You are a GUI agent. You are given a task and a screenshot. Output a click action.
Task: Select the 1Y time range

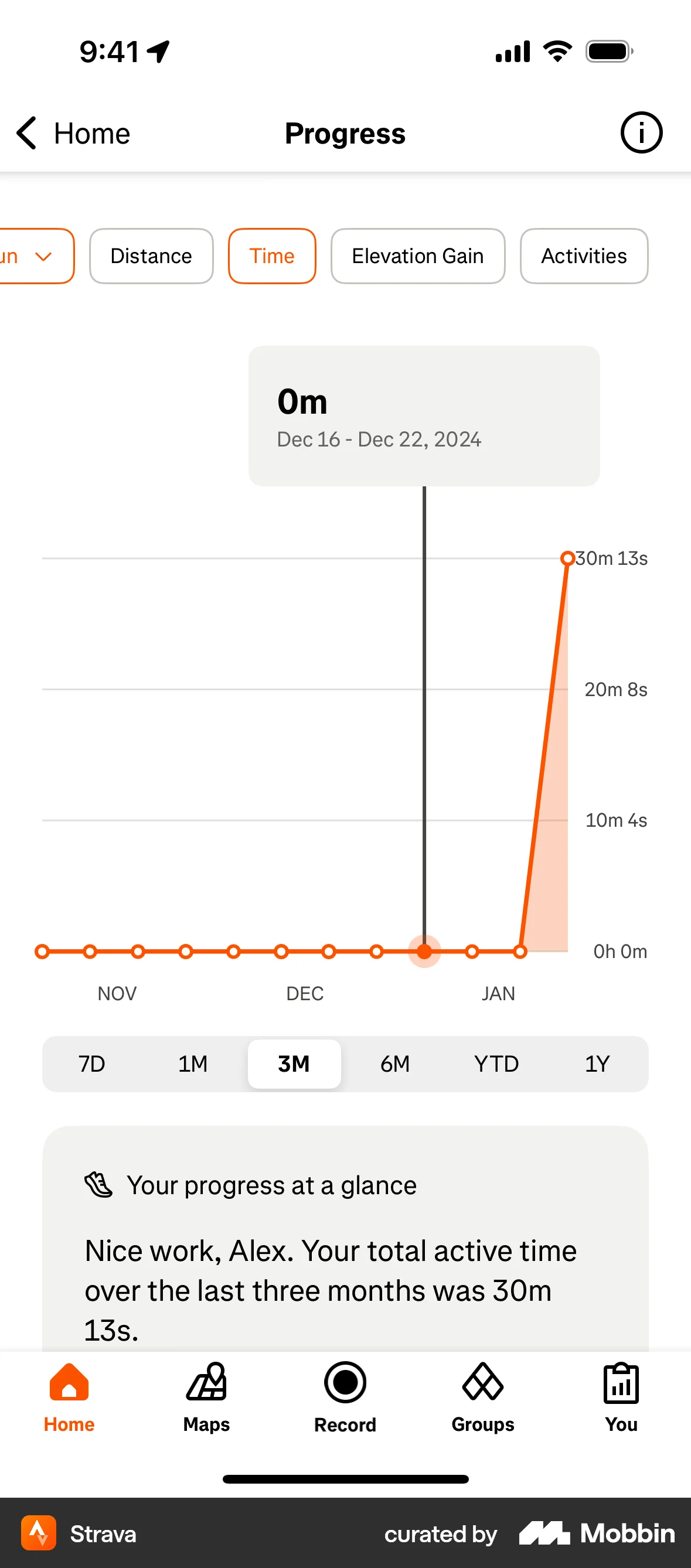pyautogui.click(x=597, y=1064)
